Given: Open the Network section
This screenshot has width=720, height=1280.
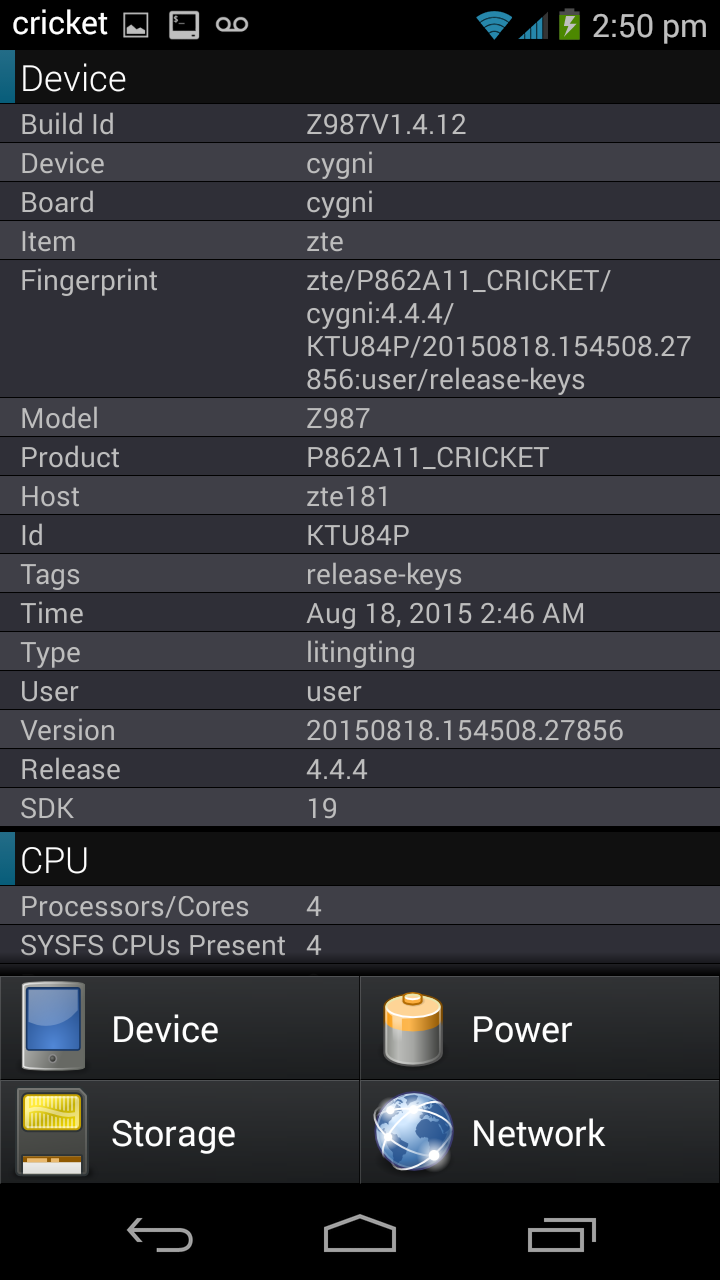Looking at the screenshot, I should click(540, 1132).
